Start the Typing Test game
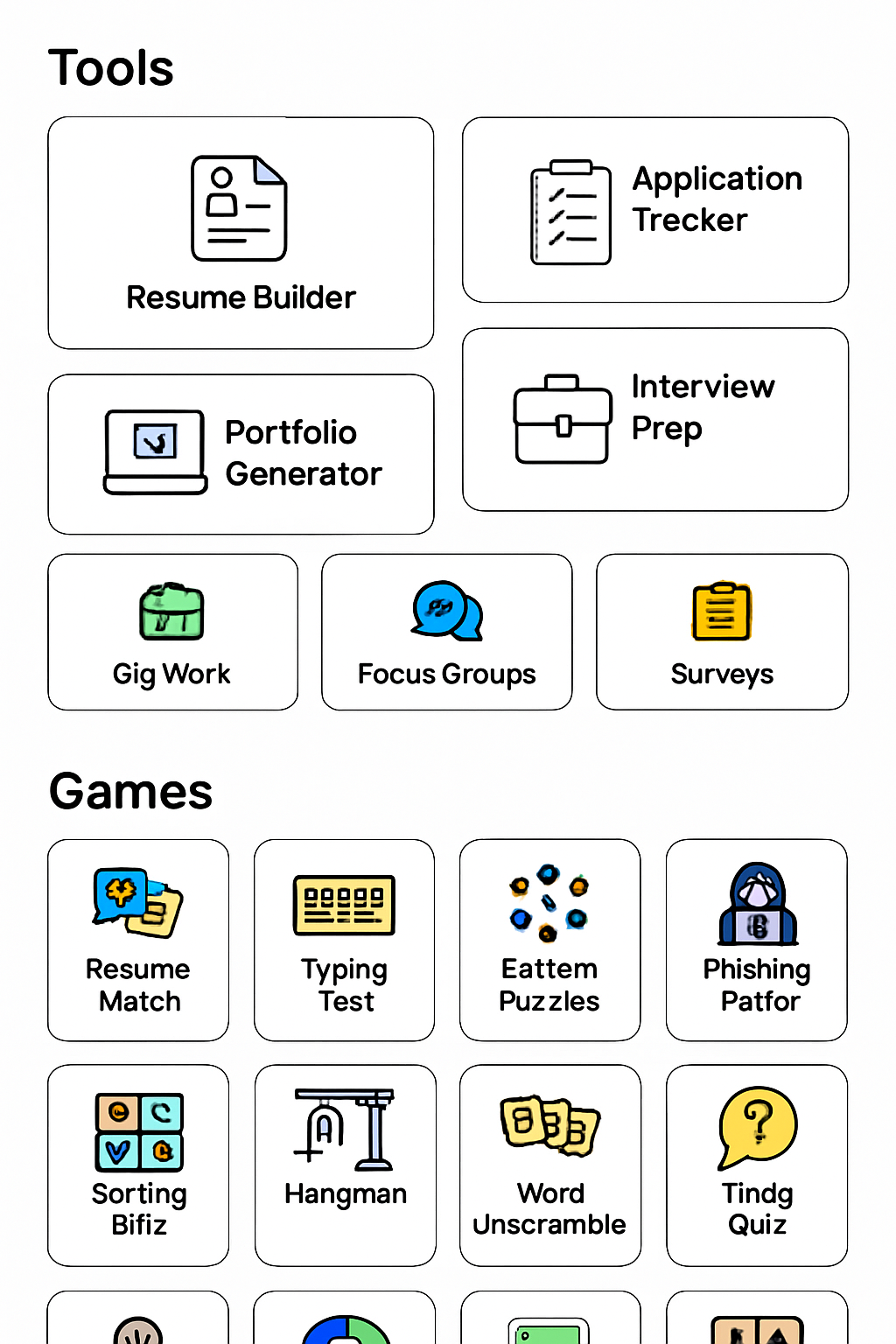Image resolution: width=896 pixels, height=1344 pixels. pos(344,940)
